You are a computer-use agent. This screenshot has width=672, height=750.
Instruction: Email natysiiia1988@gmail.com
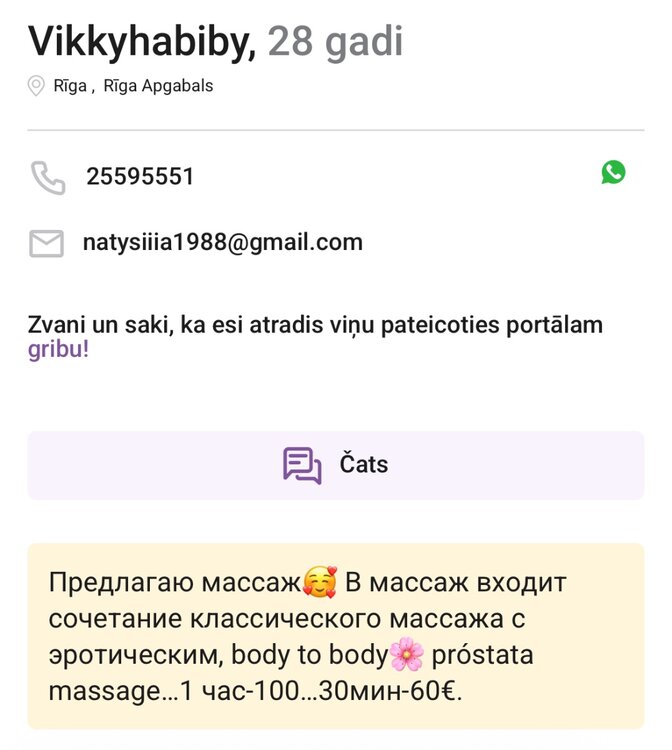click(x=222, y=242)
